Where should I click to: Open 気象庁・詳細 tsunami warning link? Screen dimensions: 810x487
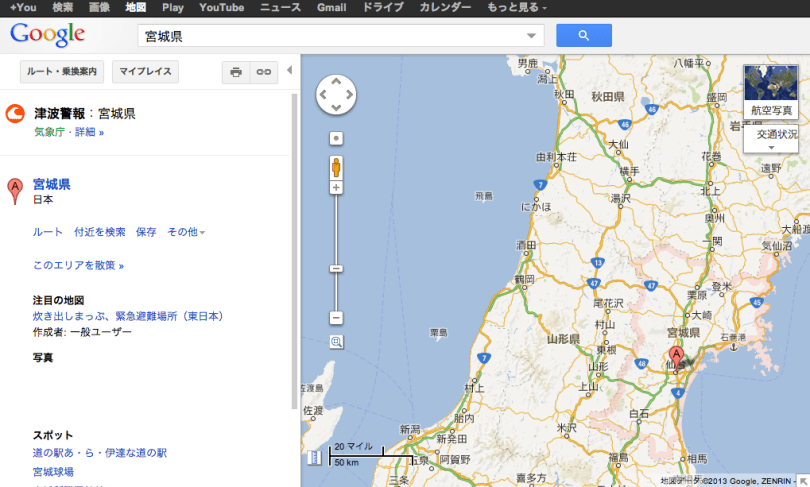(x=68, y=131)
